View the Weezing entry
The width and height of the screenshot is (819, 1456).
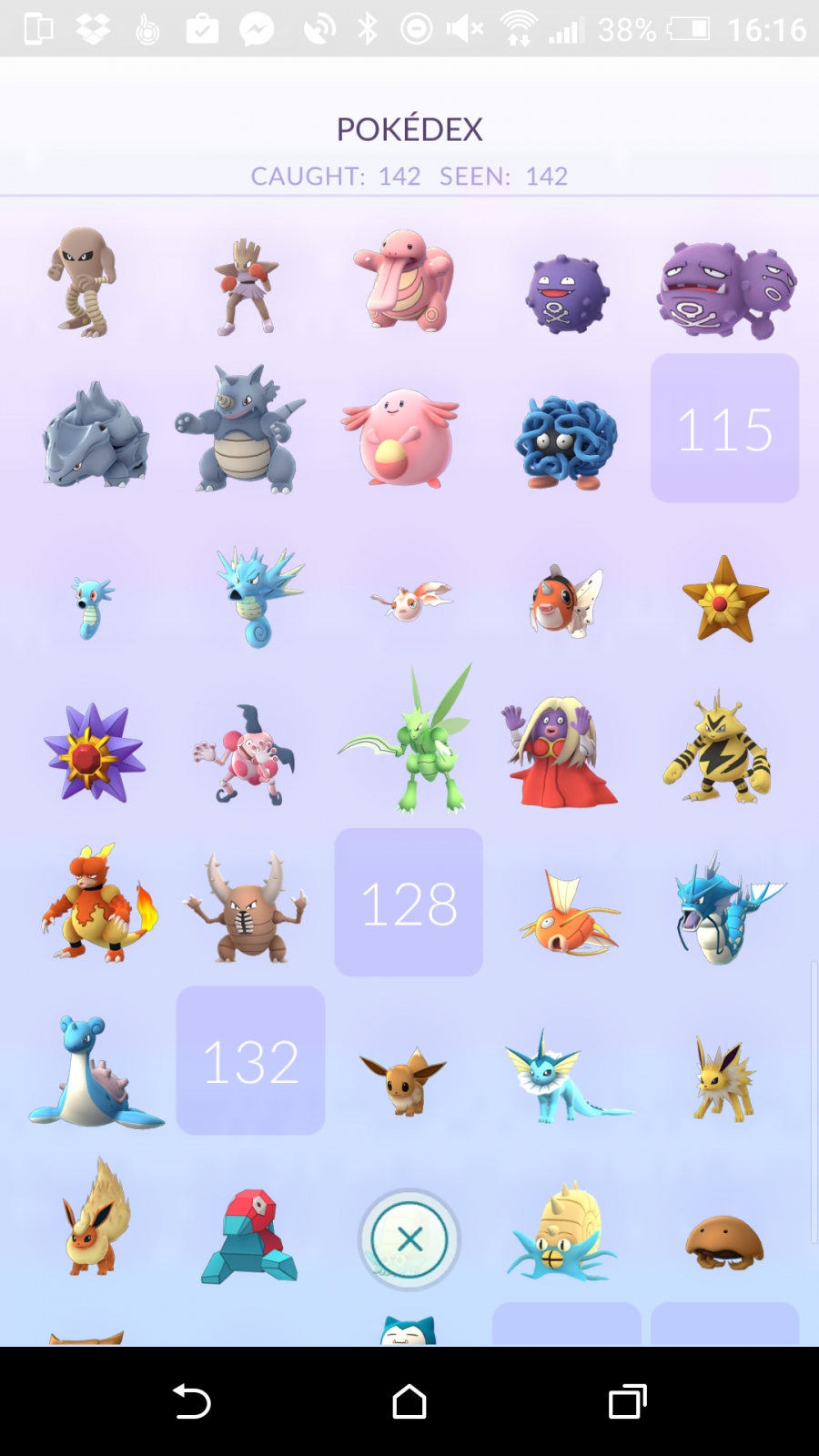point(727,288)
